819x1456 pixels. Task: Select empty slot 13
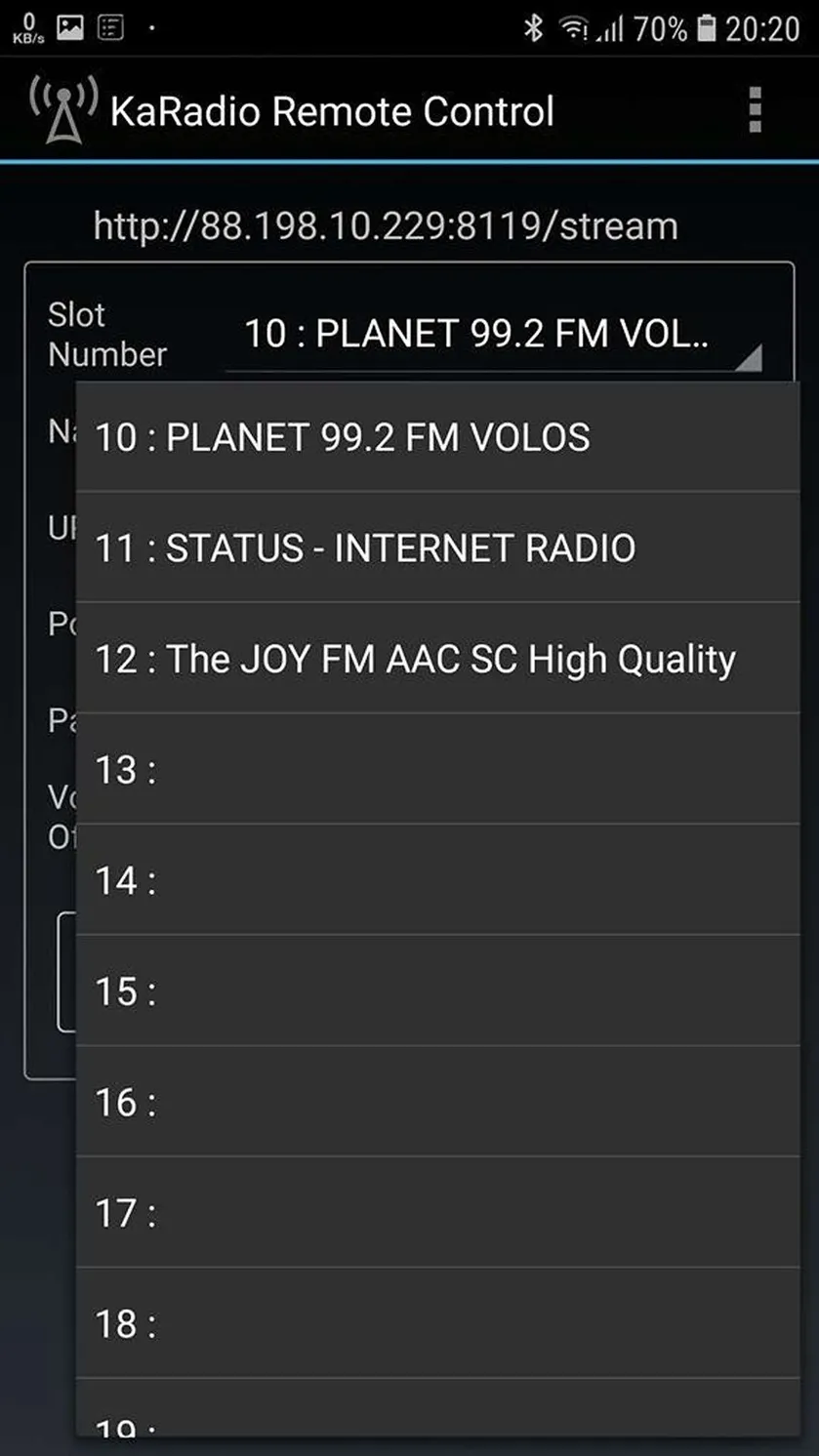coord(437,769)
